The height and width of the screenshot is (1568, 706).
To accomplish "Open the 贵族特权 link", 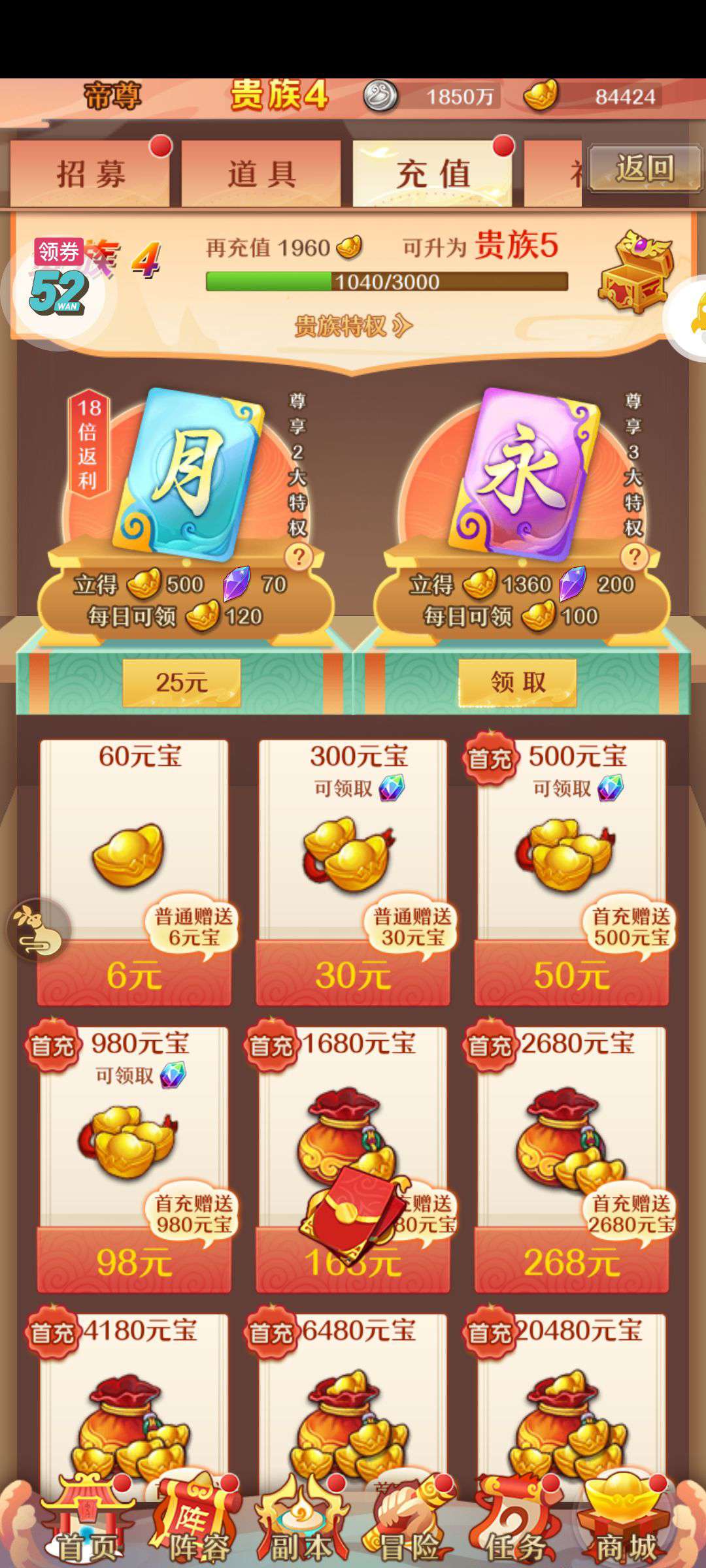I will pyautogui.click(x=353, y=325).
